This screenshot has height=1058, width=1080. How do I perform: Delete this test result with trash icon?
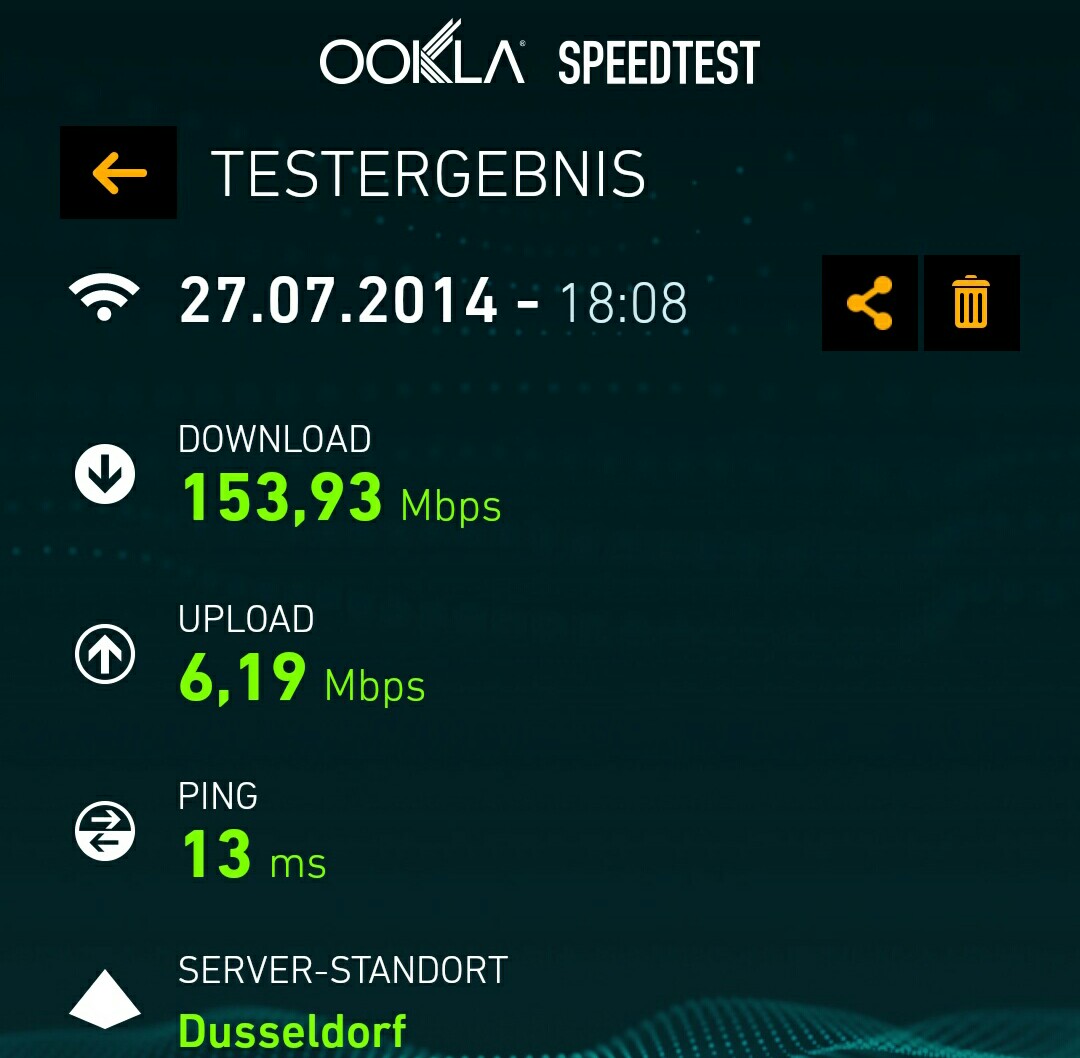point(971,303)
